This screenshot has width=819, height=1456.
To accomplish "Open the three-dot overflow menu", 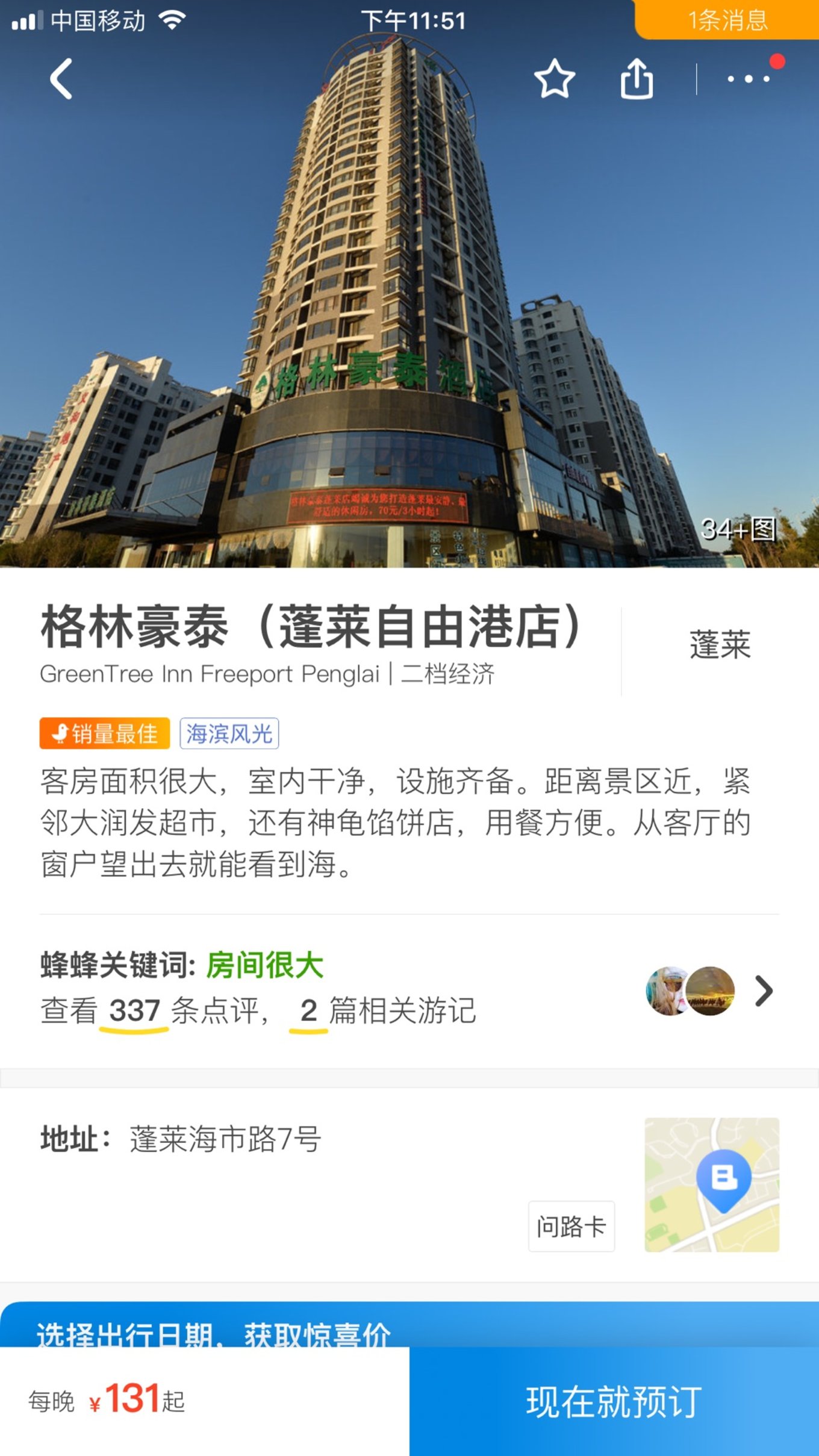I will pyautogui.click(x=749, y=79).
